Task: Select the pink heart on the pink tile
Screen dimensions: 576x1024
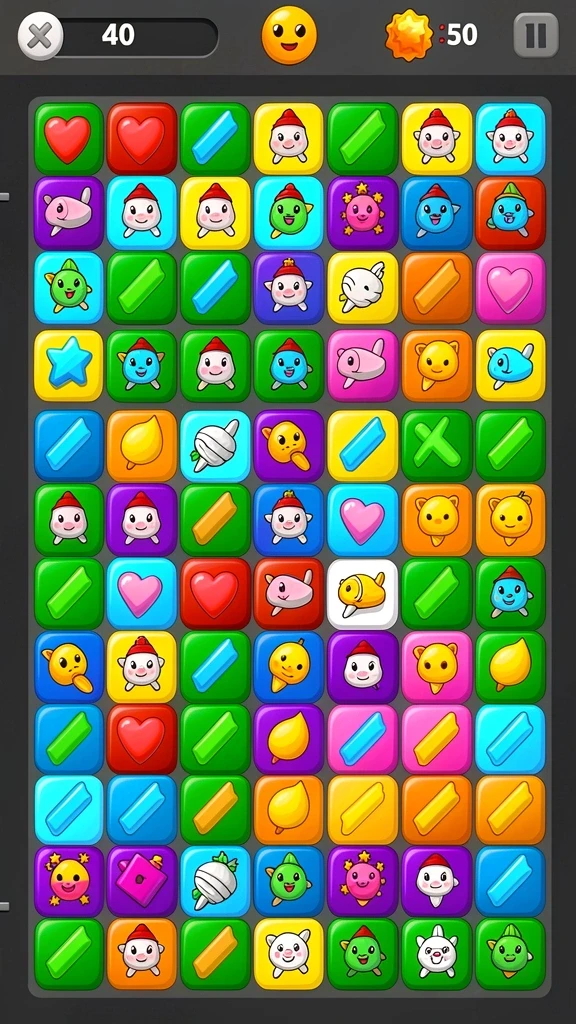Action: point(510,287)
